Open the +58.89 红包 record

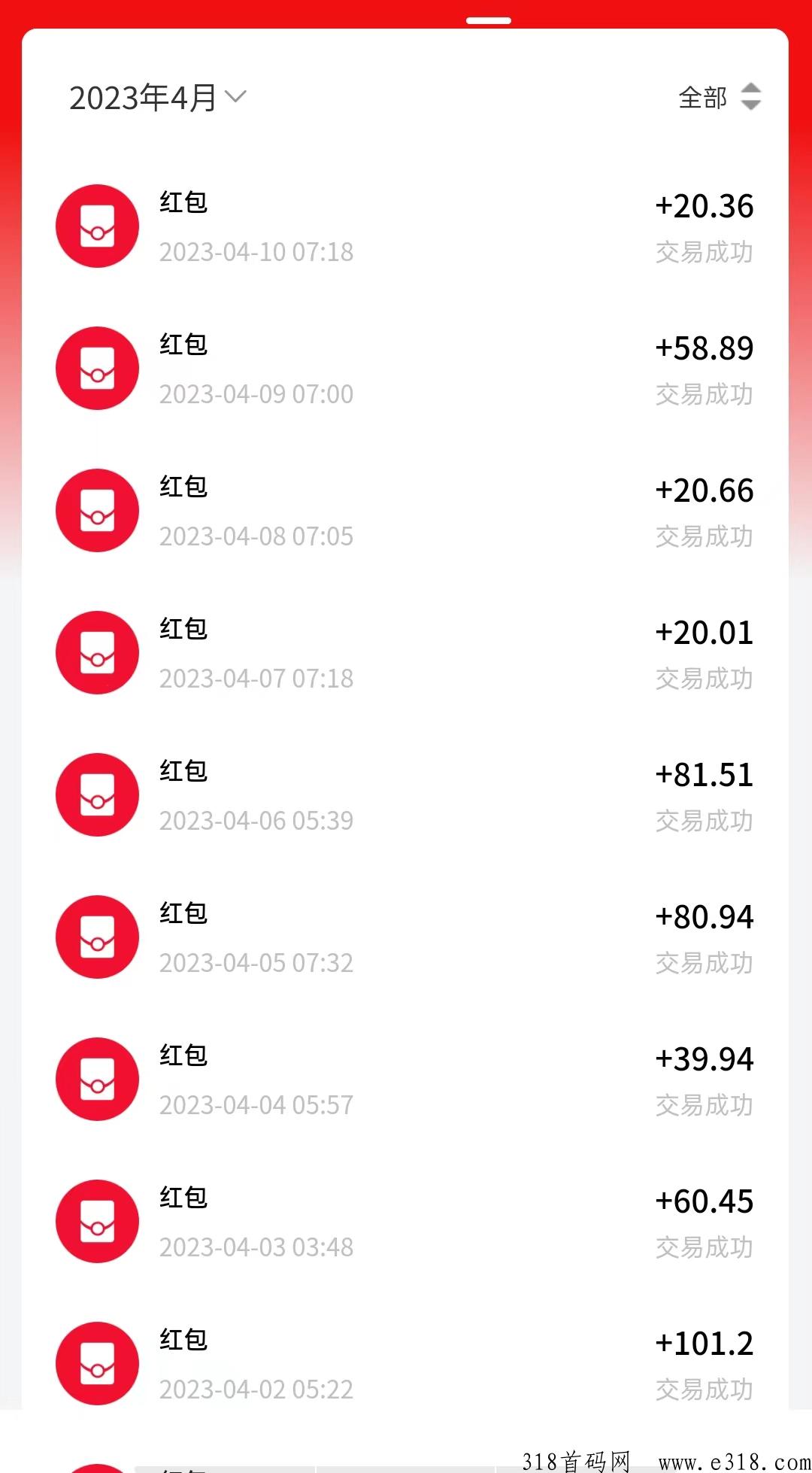405,369
